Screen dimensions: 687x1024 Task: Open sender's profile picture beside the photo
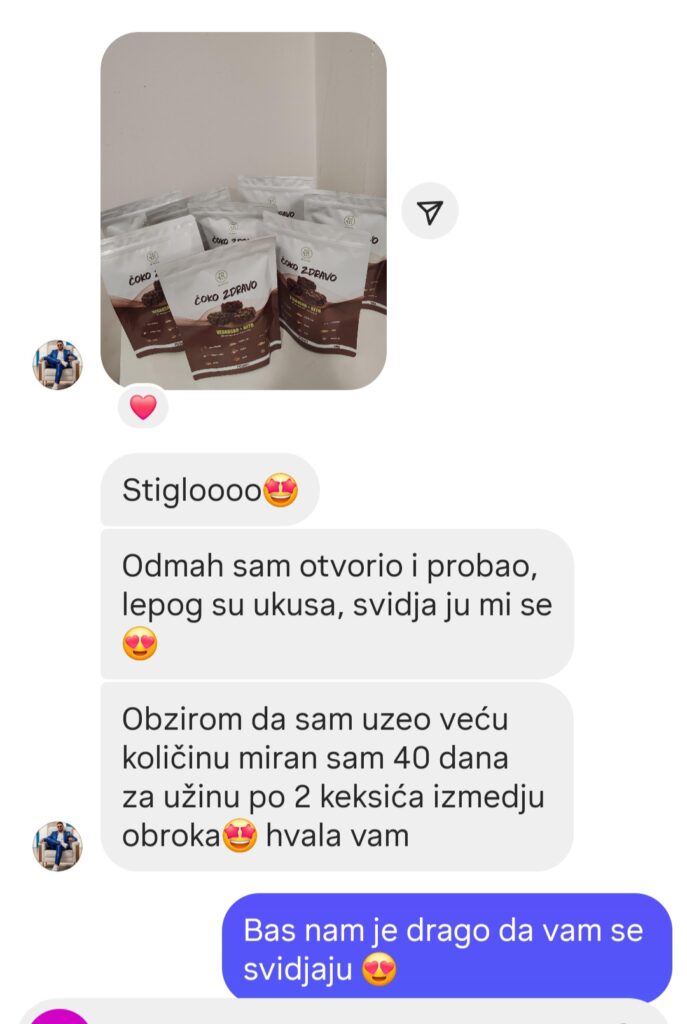(57, 364)
